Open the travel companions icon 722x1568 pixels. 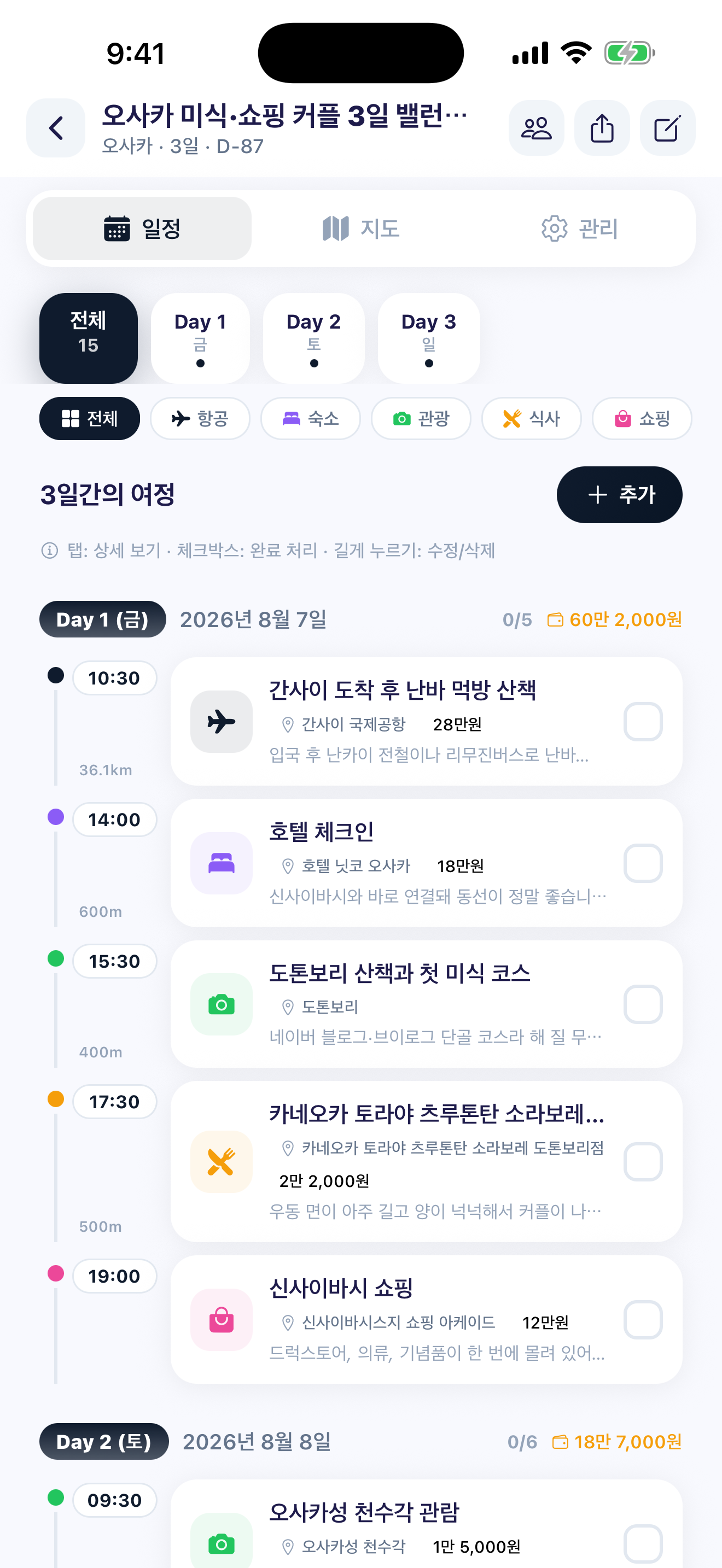click(x=537, y=128)
